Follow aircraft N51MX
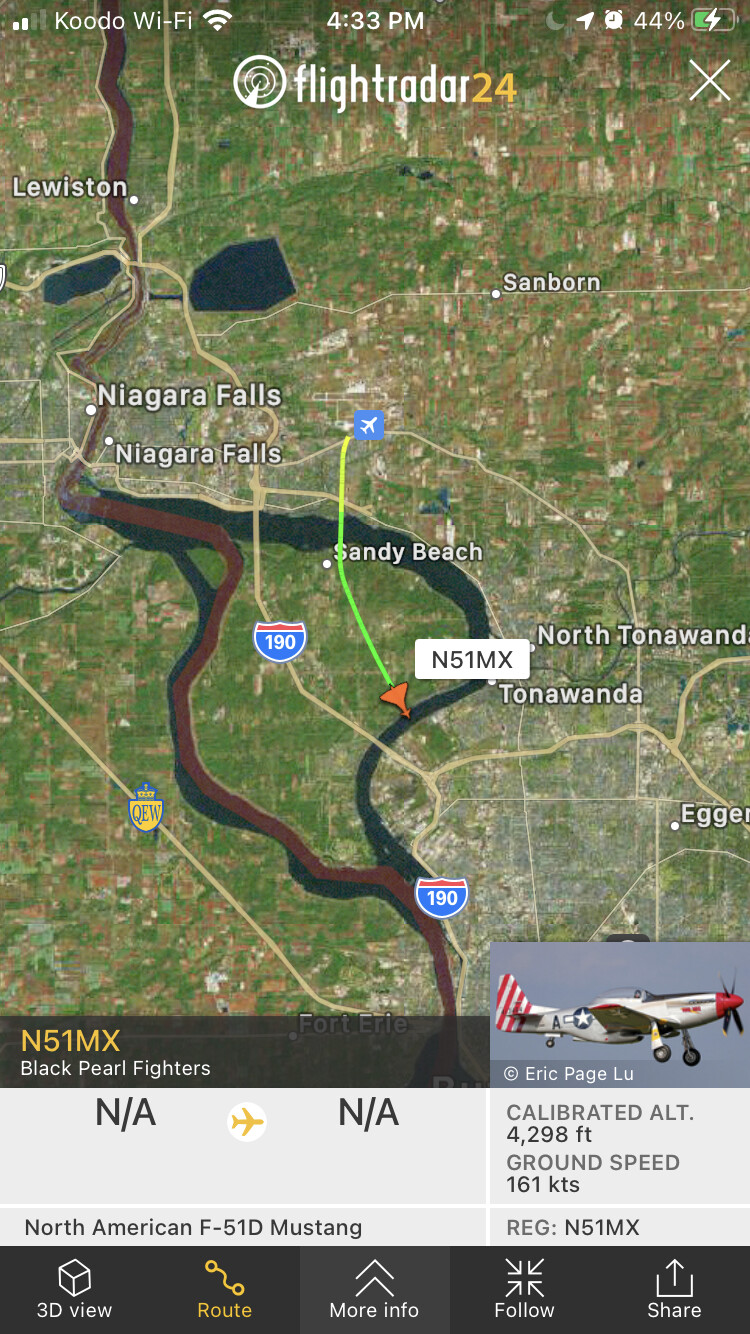The height and width of the screenshot is (1334, 750). (x=524, y=1289)
